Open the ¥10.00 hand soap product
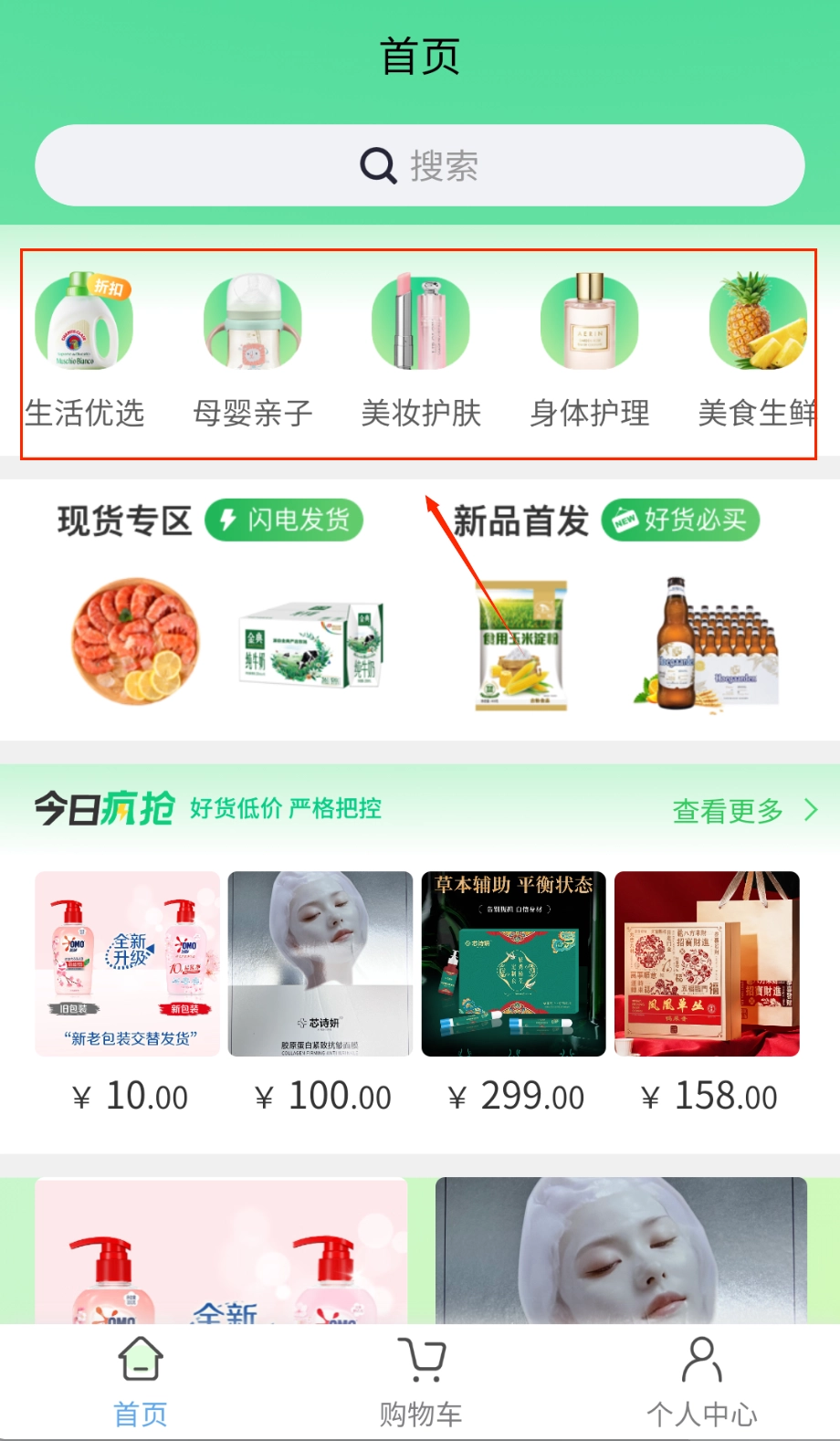Image resolution: width=840 pixels, height=1441 pixels. [128, 963]
